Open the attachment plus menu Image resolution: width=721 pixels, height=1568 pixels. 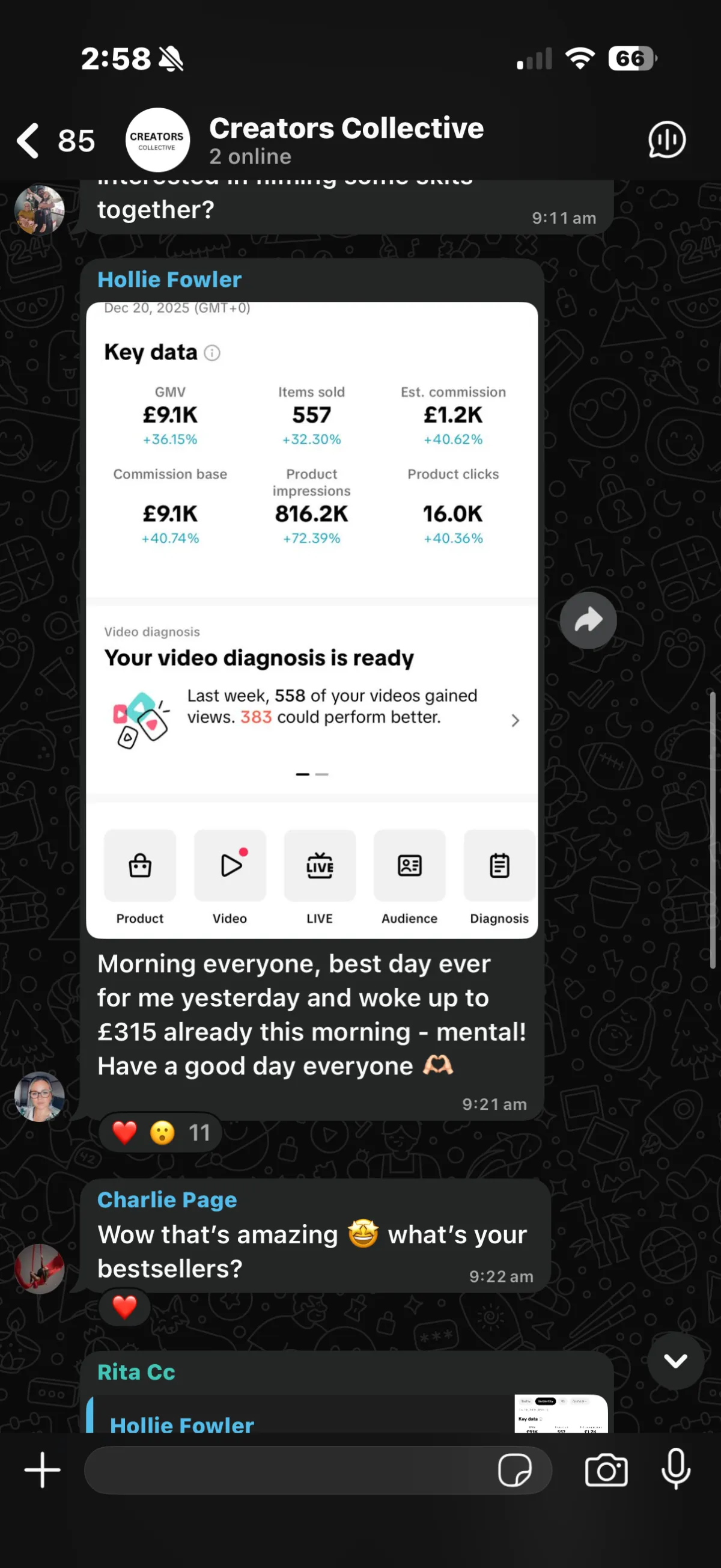[43, 1470]
